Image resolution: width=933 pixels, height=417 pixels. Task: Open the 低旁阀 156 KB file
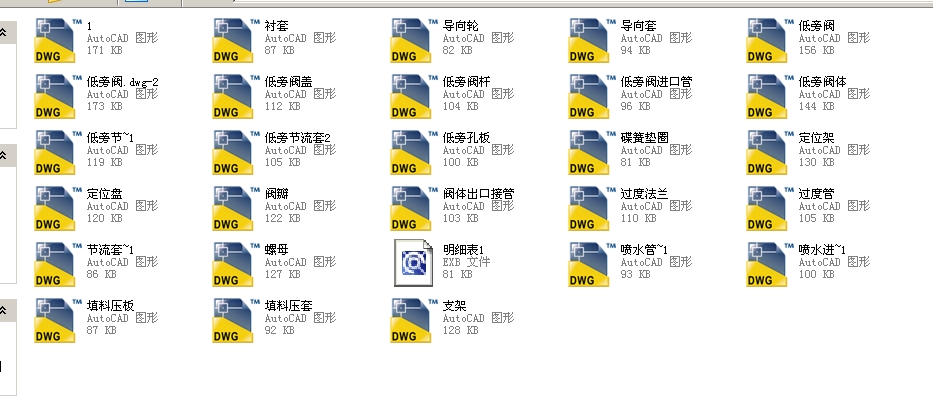(x=768, y=41)
